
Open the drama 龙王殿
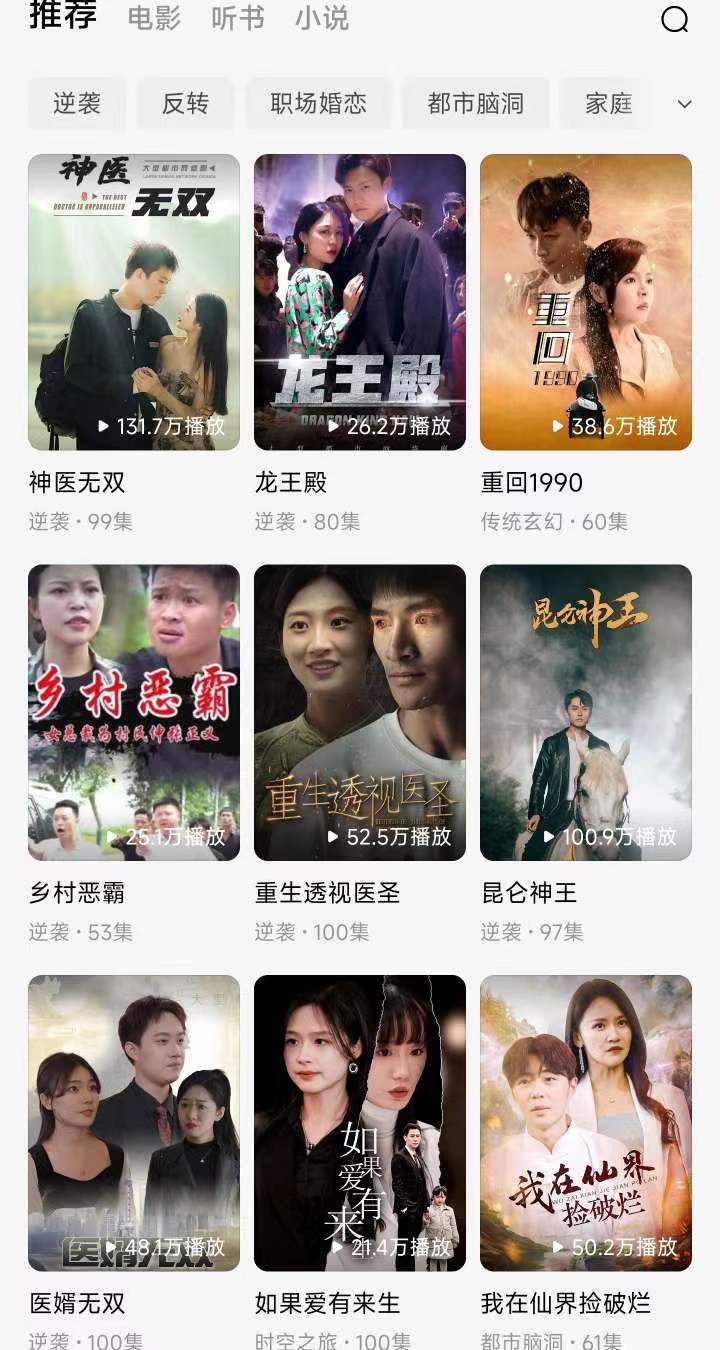pyautogui.click(x=360, y=302)
